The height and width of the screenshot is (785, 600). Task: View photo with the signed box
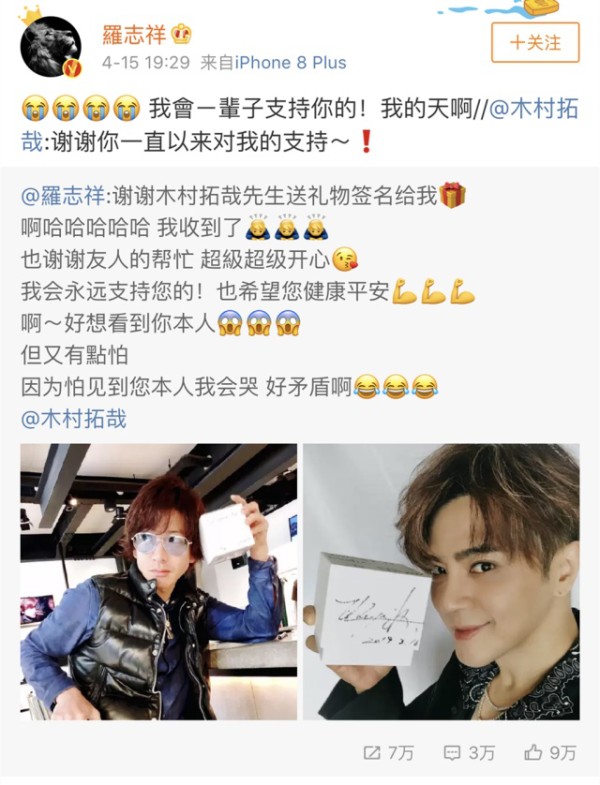click(x=441, y=581)
